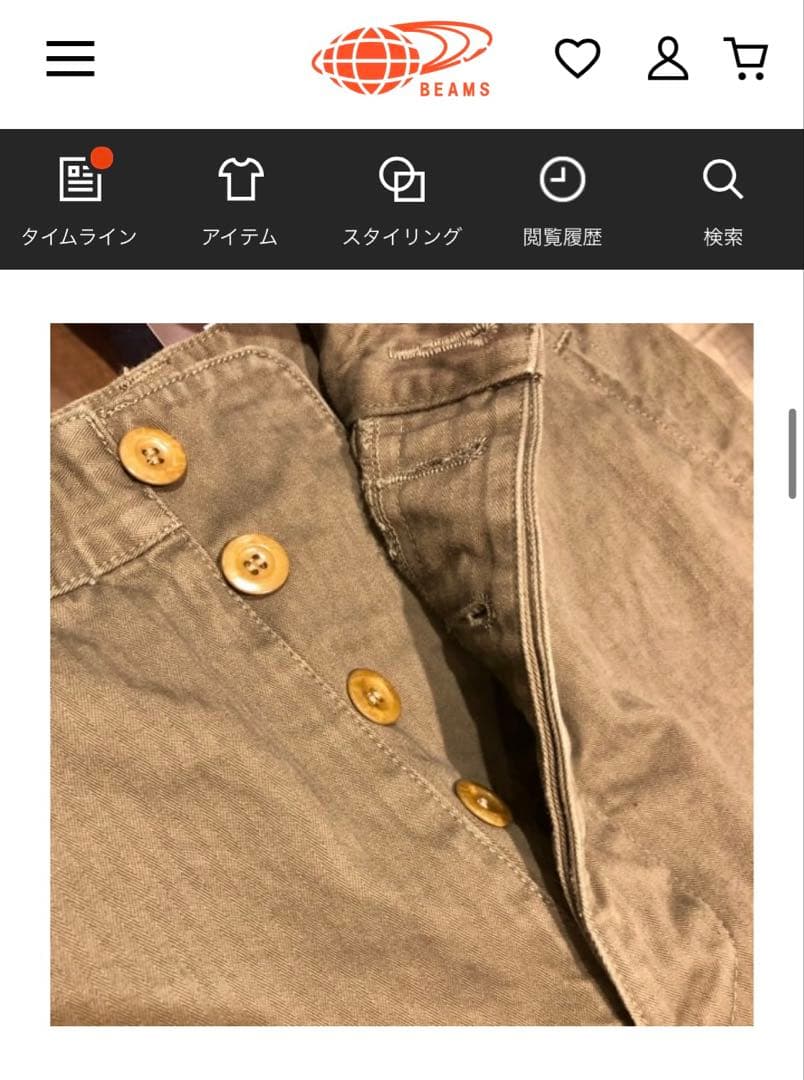Image resolution: width=804 pixels, height=1080 pixels.
Task: View the shopping cart
Action: point(746,59)
